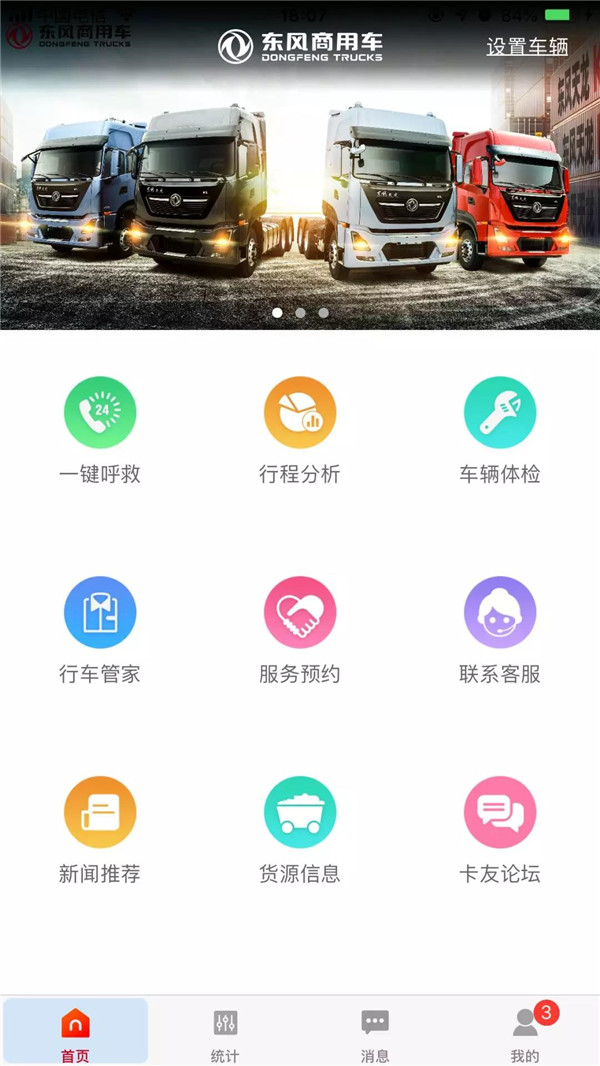
Task: Open 车辆体检 vehicle checkup
Action: pos(500,413)
